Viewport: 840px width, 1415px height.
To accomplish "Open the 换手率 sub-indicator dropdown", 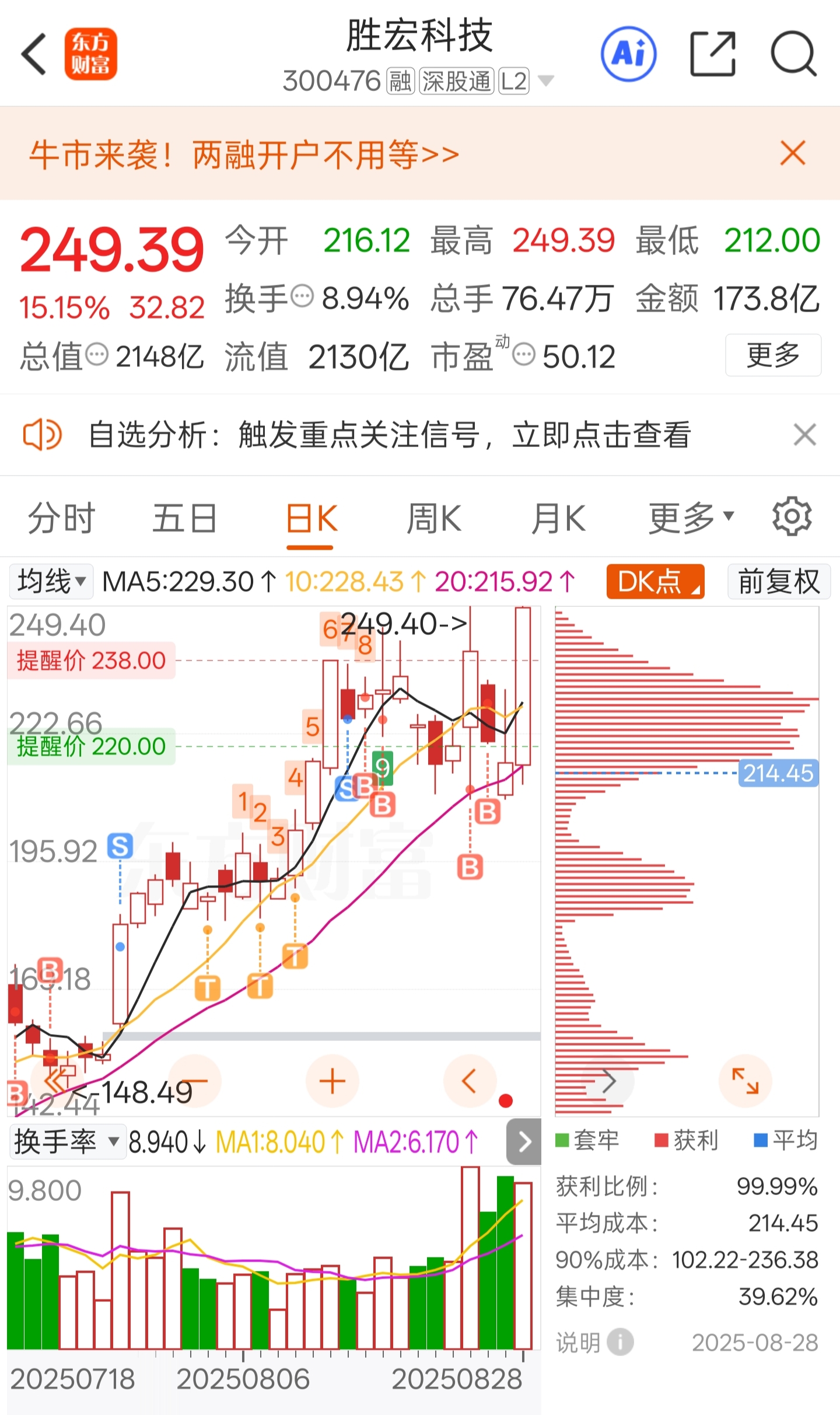I will pyautogui.click(x=66, y=1142).
